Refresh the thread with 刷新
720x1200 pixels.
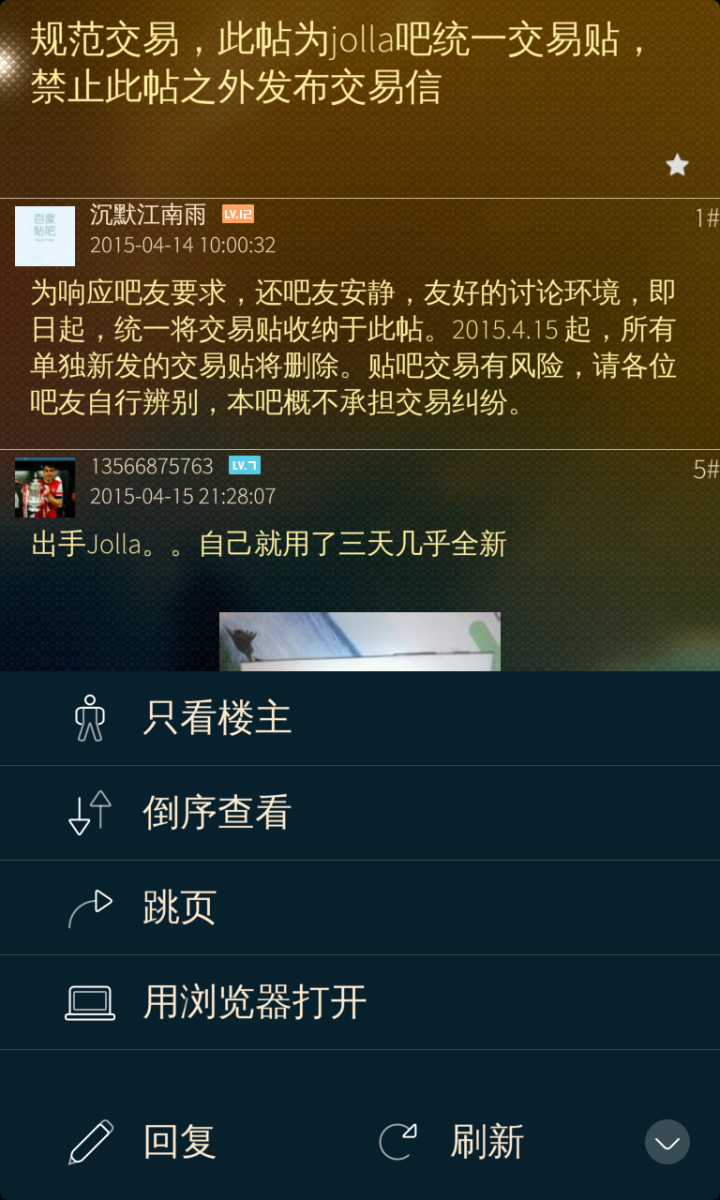(486, 1142)
